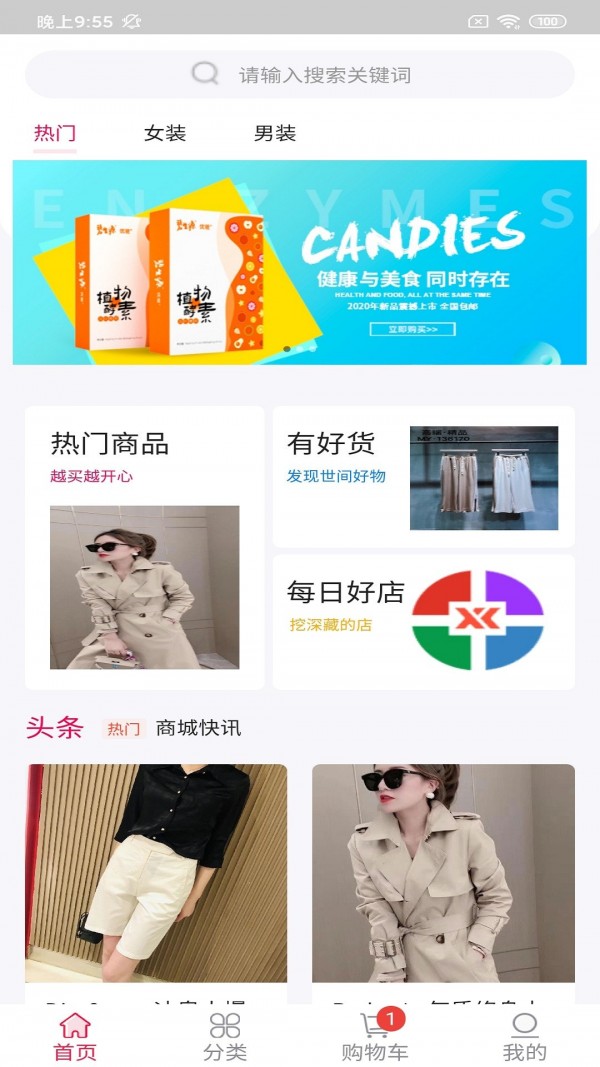Switch to the 我的 profile tab
The height and width of the screenshot is (1067, 600).
click(x=524, y=1037)
